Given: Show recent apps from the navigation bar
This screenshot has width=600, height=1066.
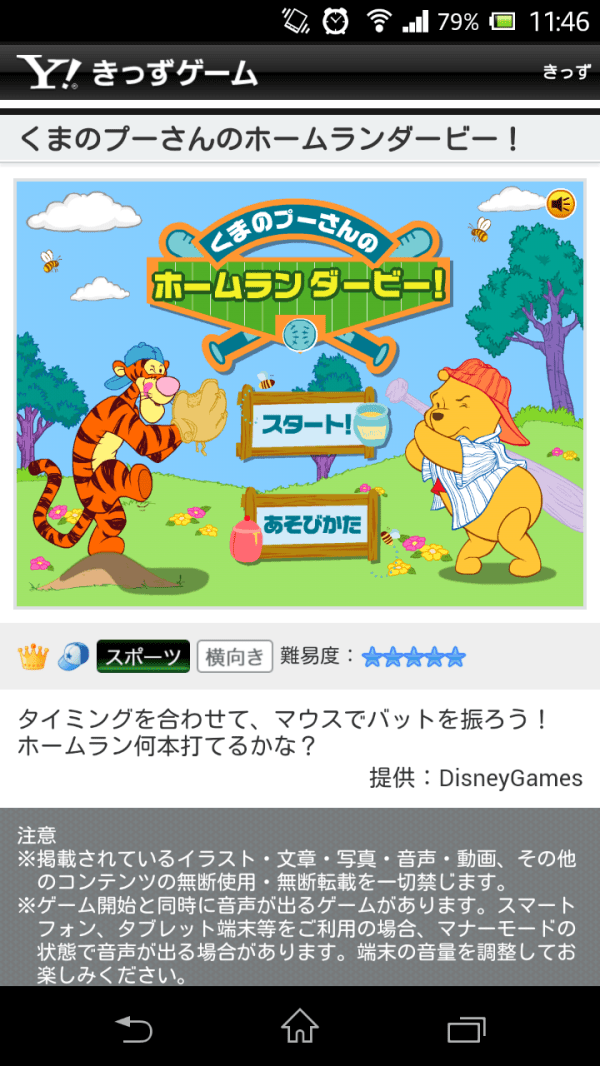Looking at the screenshot, I should 466,1026.
